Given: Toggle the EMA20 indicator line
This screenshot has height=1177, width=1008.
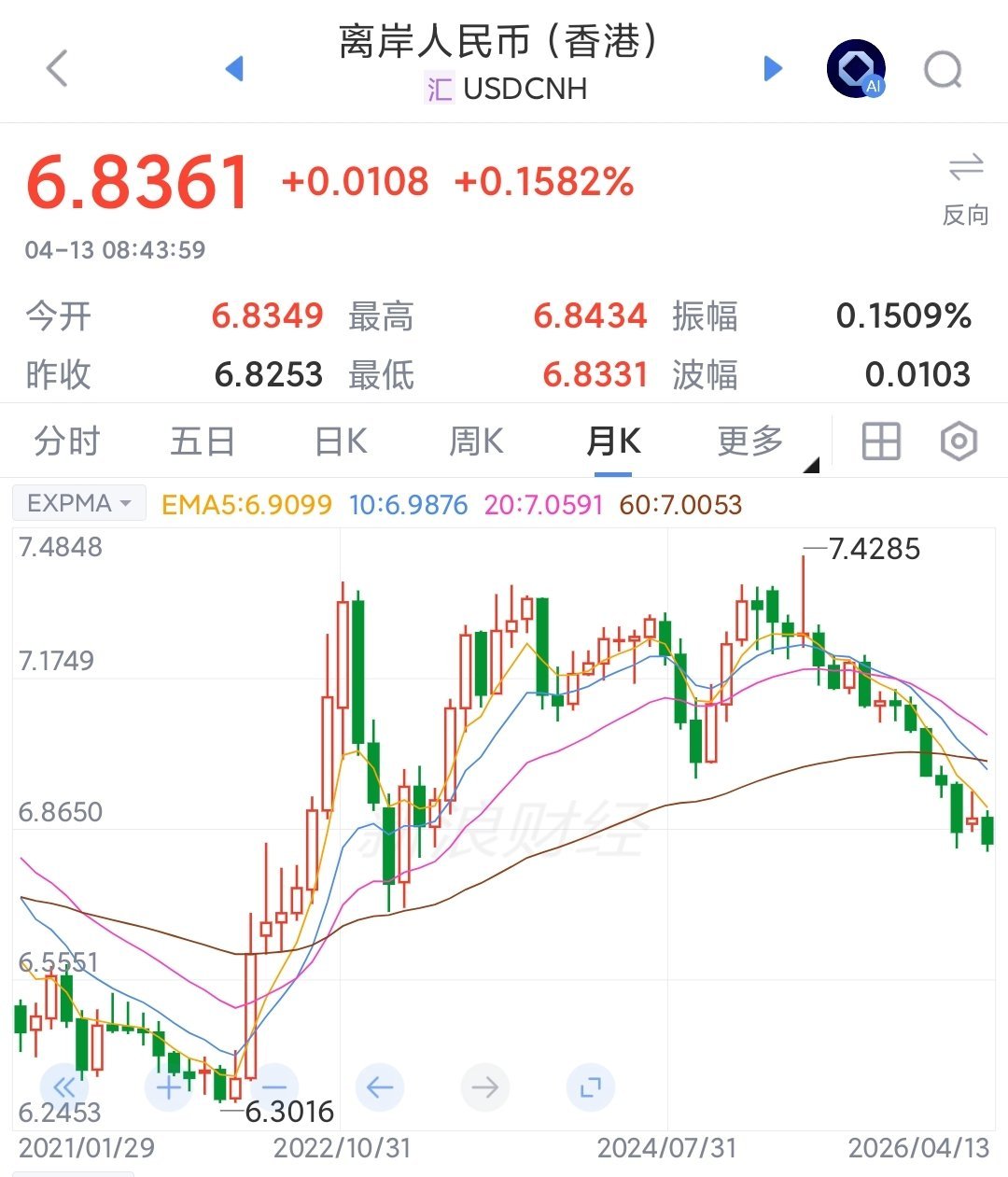Looking at the screenshot, I should (542, 504).
